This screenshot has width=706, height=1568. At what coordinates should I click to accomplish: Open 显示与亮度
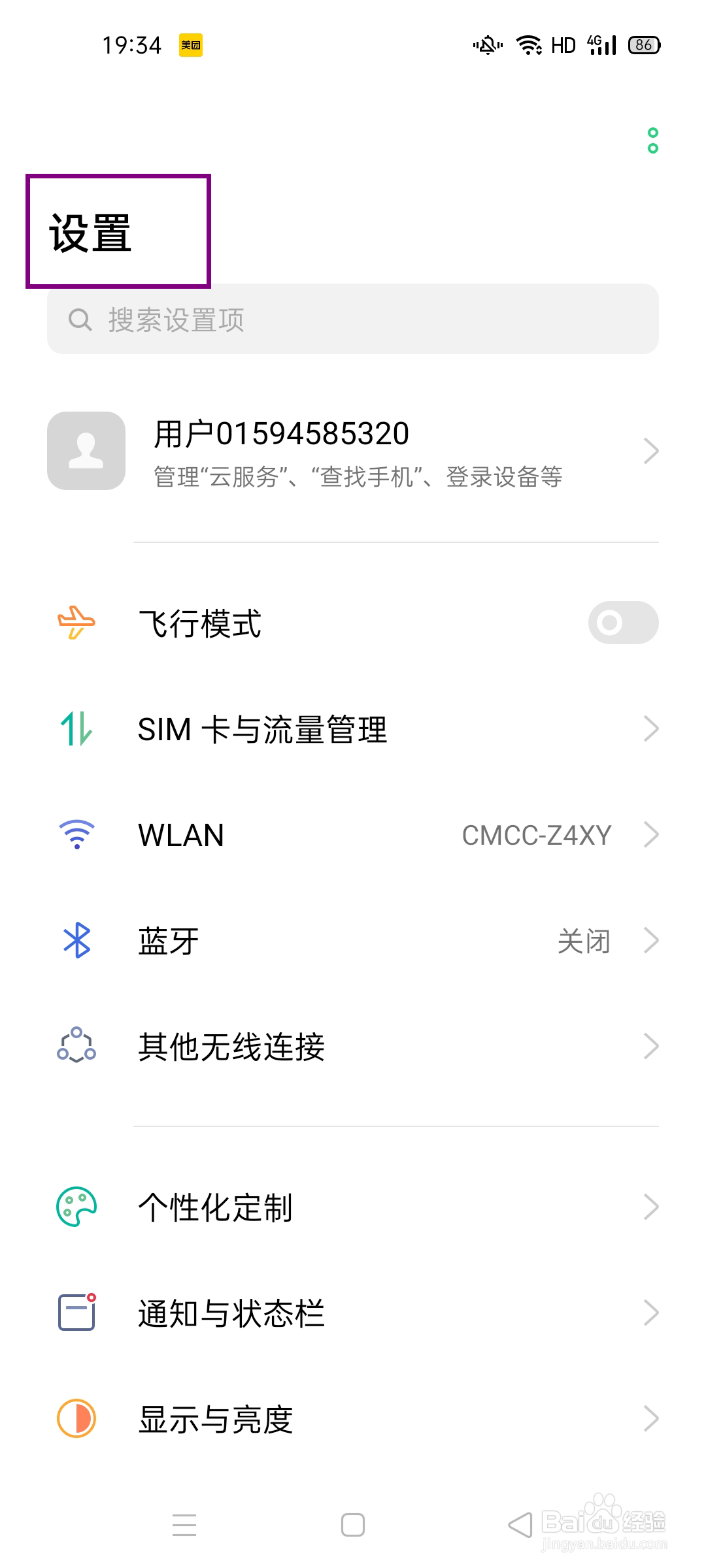coord(353,1418)
